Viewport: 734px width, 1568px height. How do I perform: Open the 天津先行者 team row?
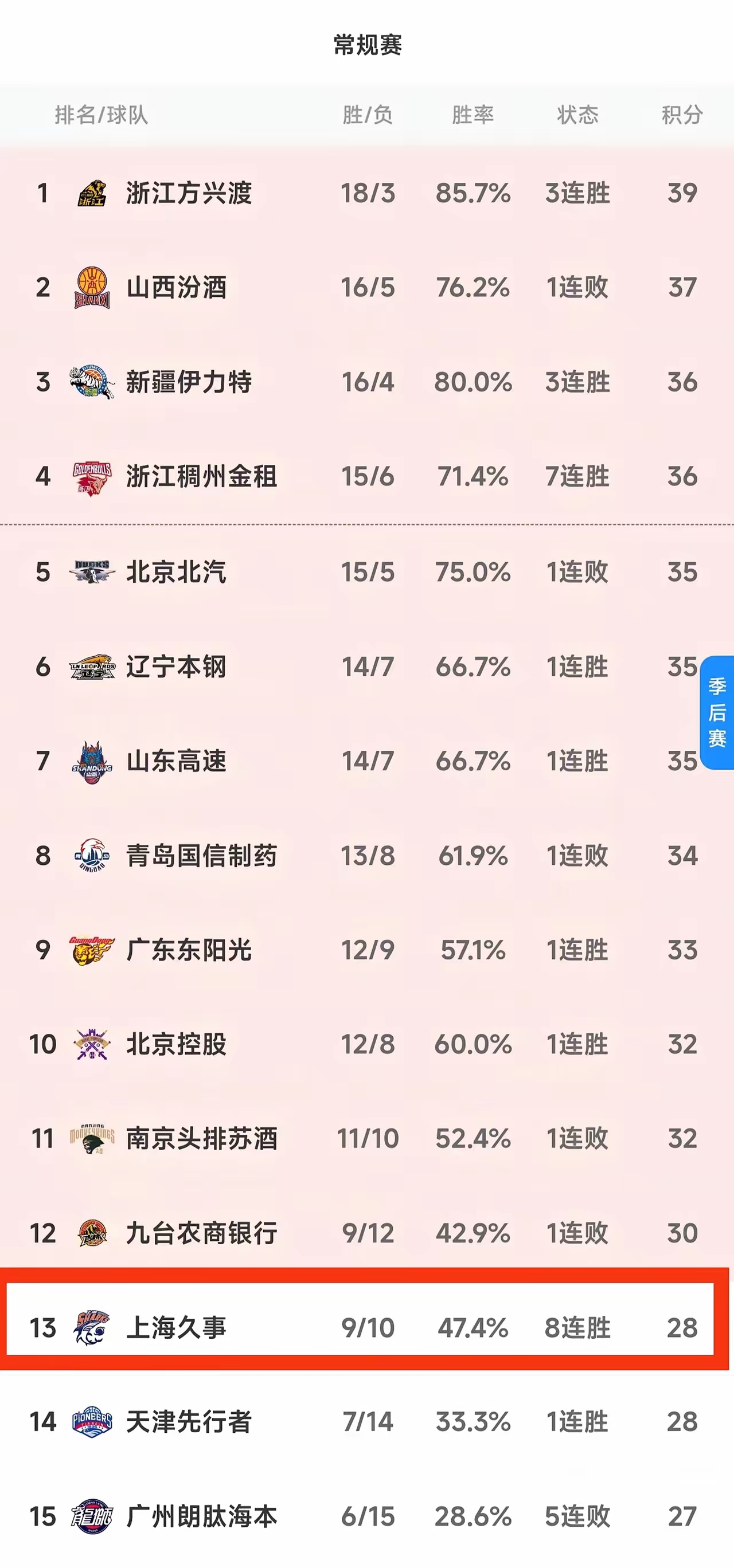(189, 1421)
